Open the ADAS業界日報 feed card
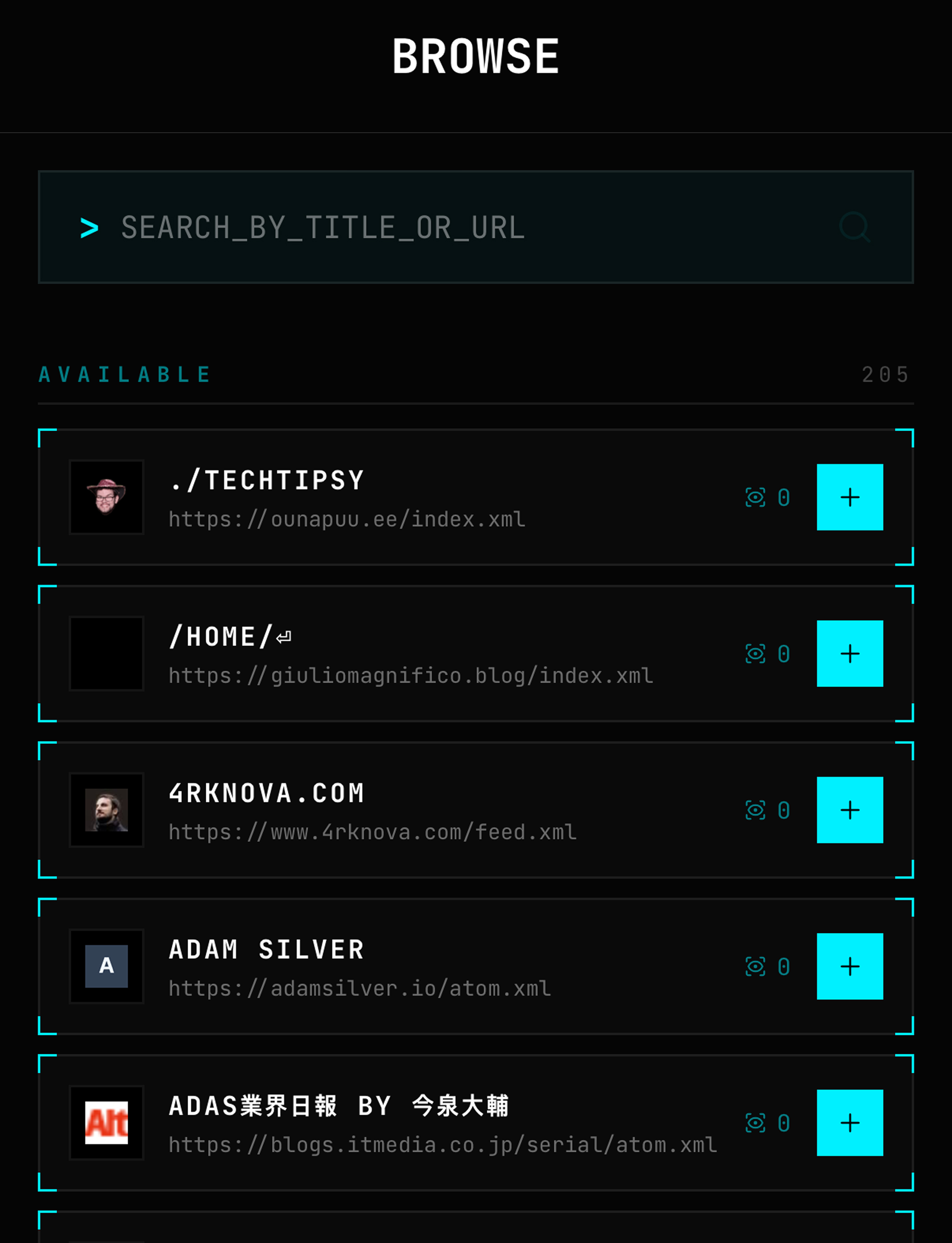The width and height of the screenshot is (952, 1243). [x=397, y=1123]
